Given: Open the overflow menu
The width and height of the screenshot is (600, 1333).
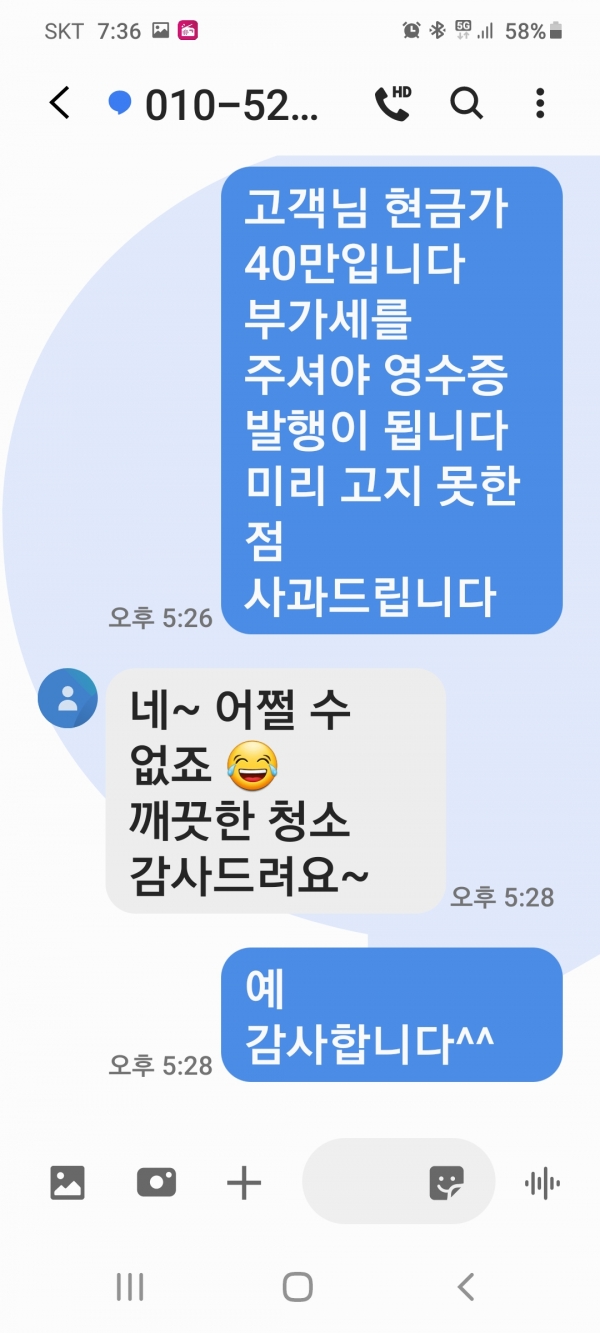Looking at the screenshot, I should tap(540, 103).
